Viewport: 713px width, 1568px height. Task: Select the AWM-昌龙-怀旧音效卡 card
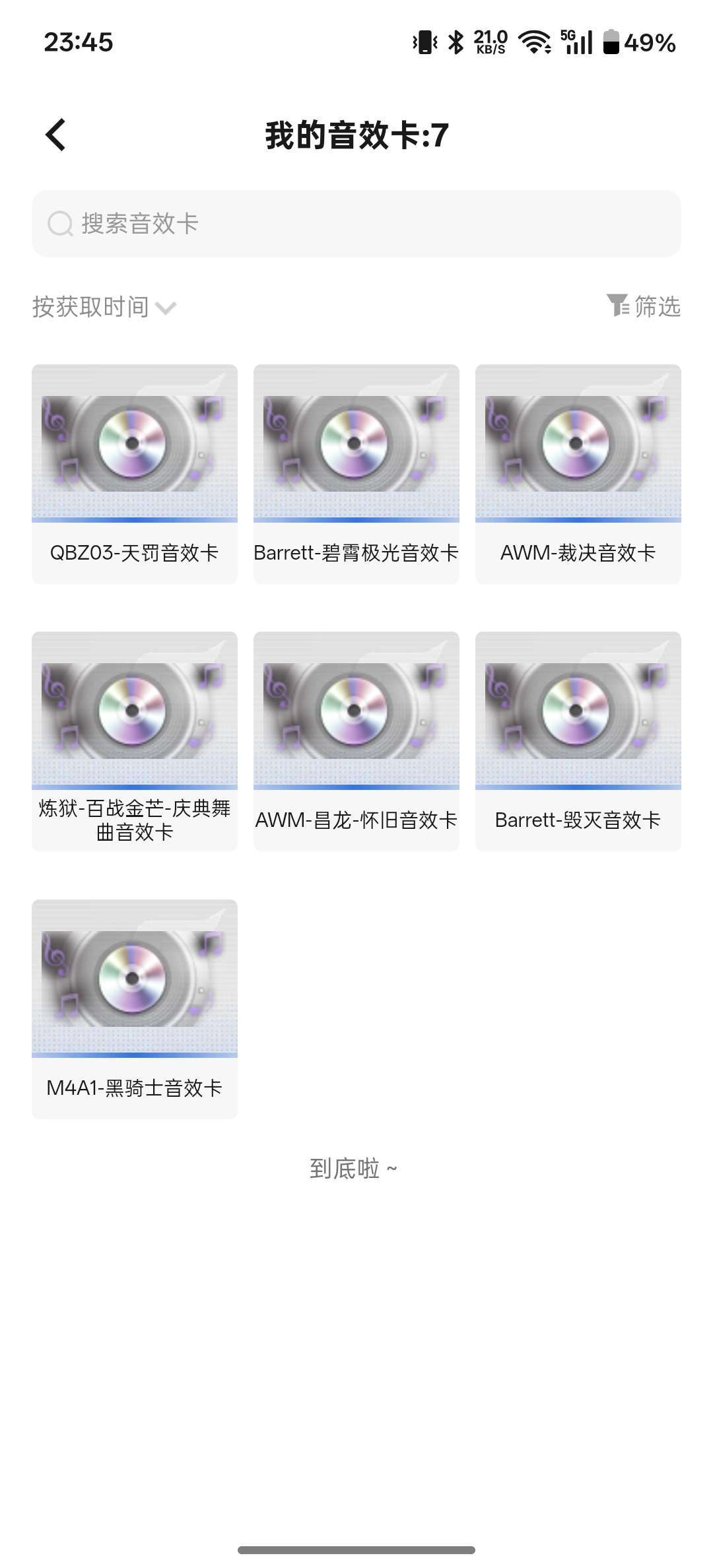[x=356, y=741]
